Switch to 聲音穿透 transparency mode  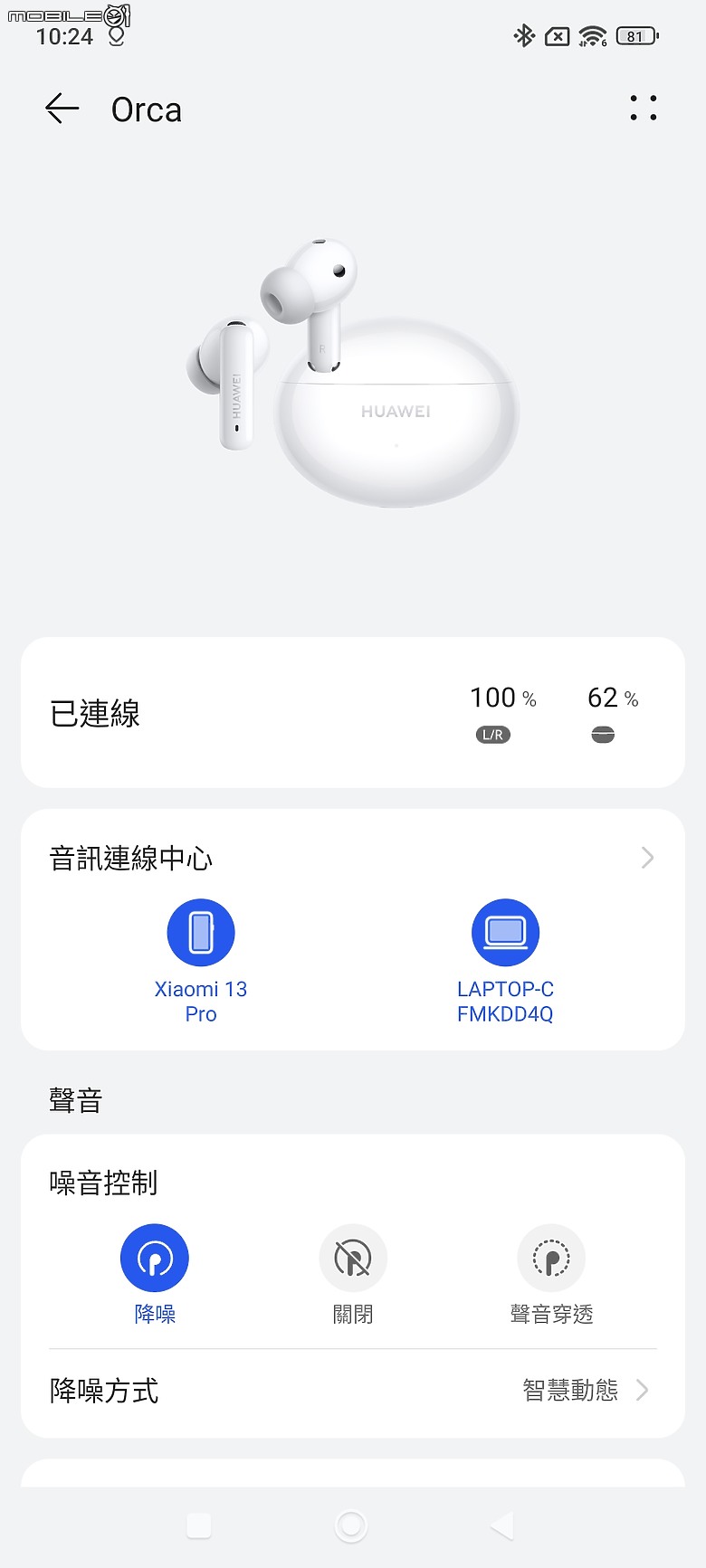click(x=551, y=1259)
